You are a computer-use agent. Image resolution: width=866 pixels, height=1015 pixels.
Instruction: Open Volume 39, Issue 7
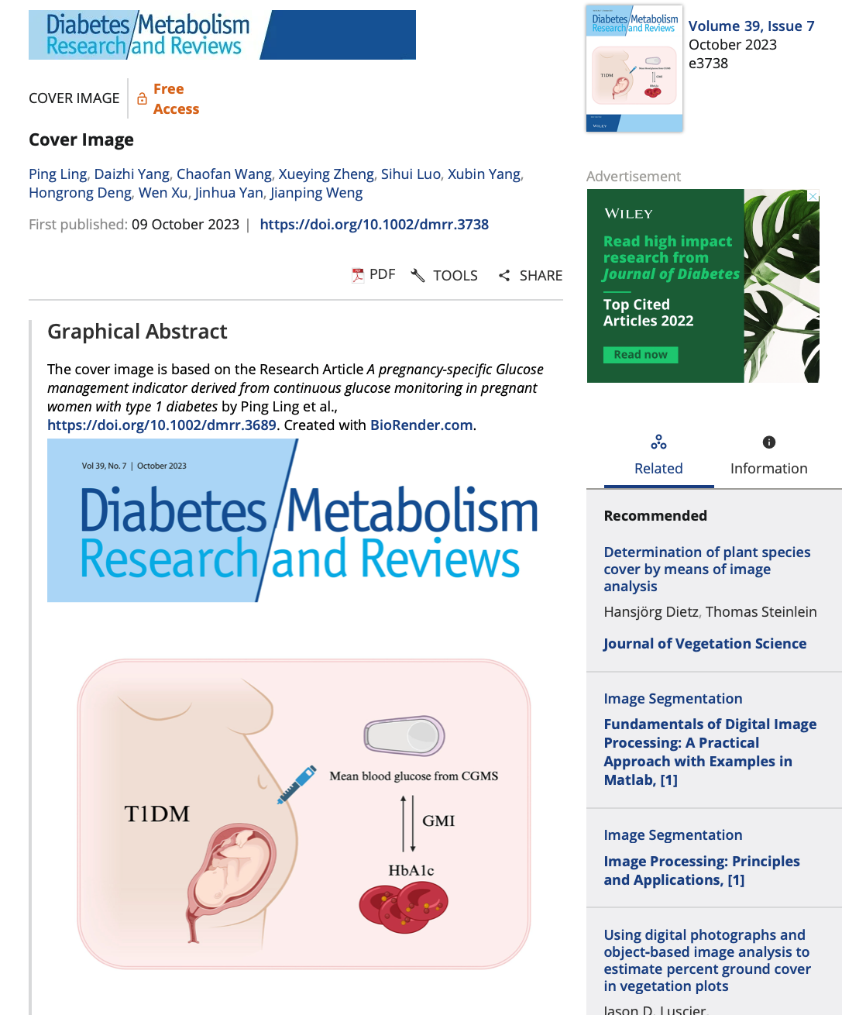pos(751,26)
